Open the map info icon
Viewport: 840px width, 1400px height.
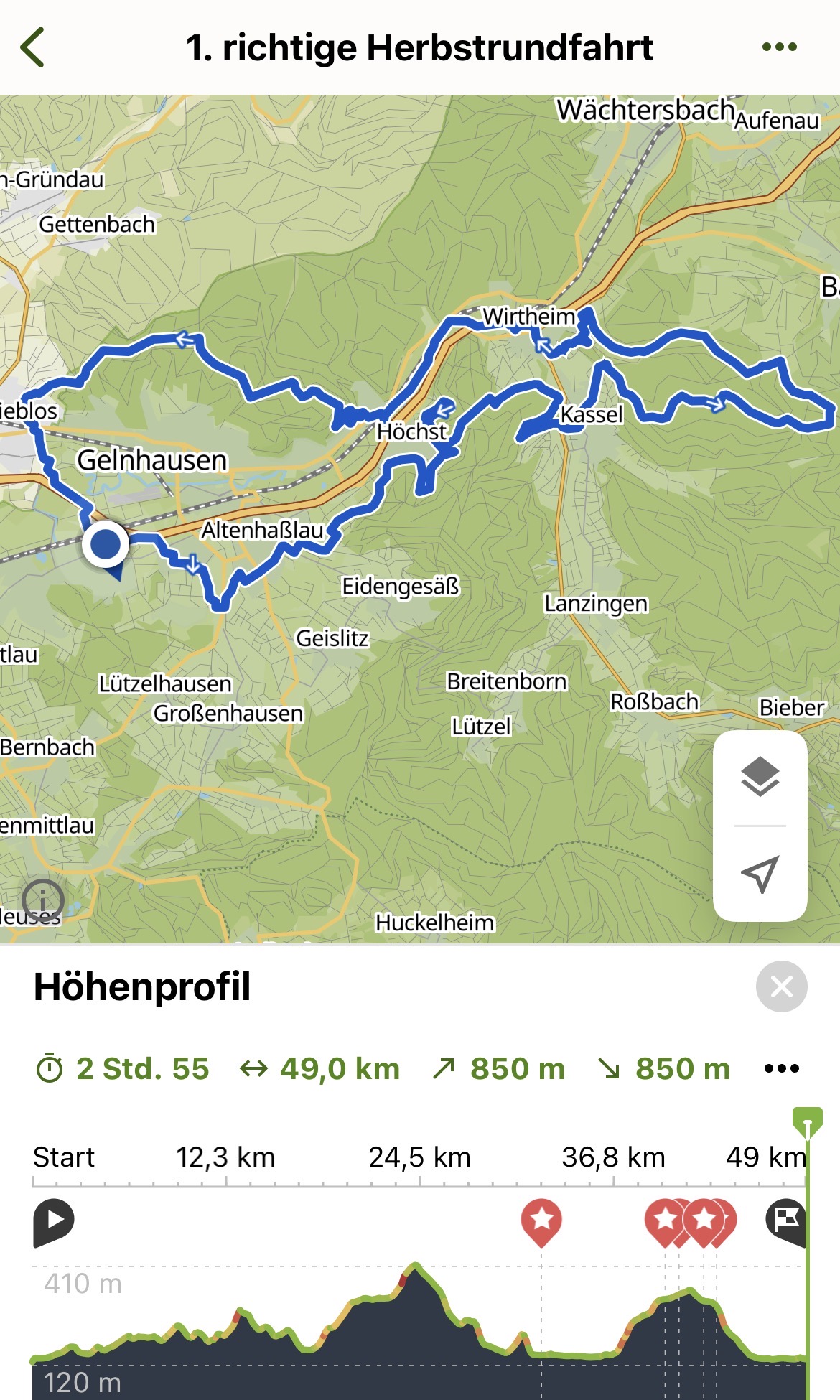click(x=43, y=900)
